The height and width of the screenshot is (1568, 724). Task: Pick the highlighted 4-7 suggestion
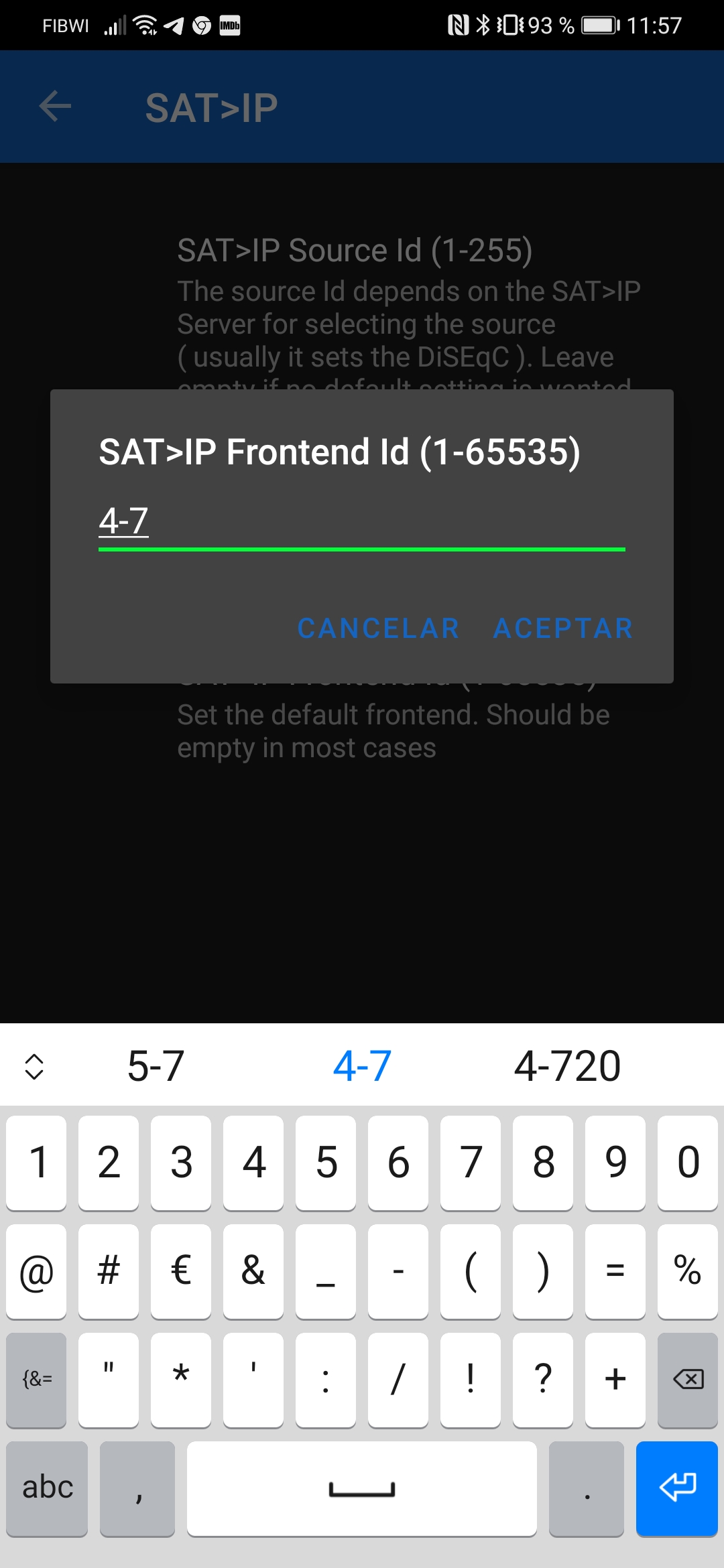point(362,1066)
